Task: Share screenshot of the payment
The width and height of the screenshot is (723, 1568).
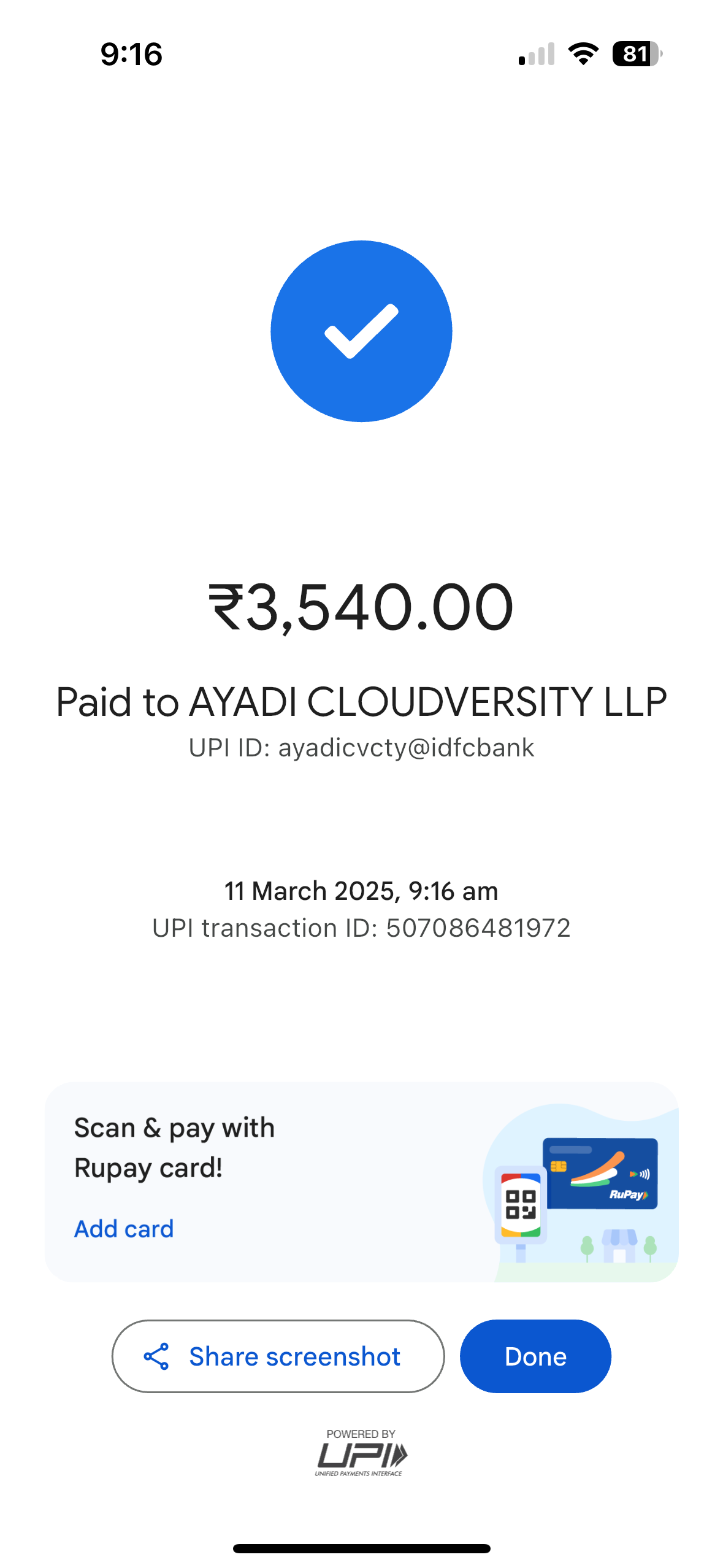Action: [278, 1356]
